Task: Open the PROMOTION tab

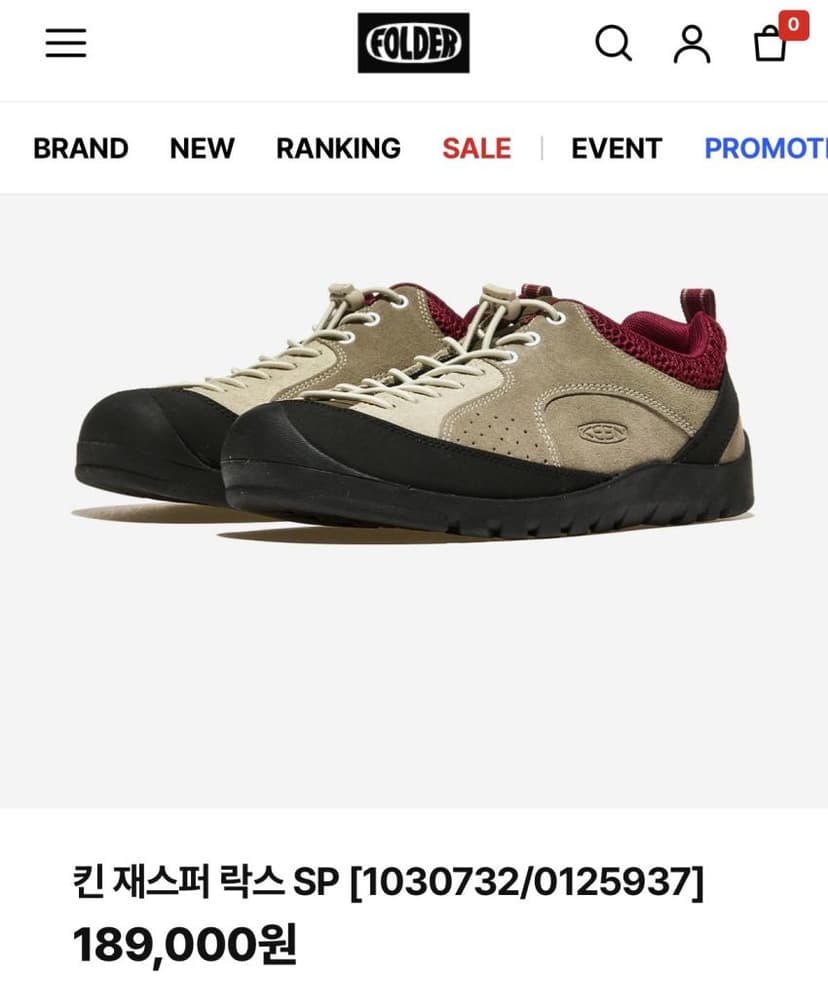Action: [x=766, y=149]
